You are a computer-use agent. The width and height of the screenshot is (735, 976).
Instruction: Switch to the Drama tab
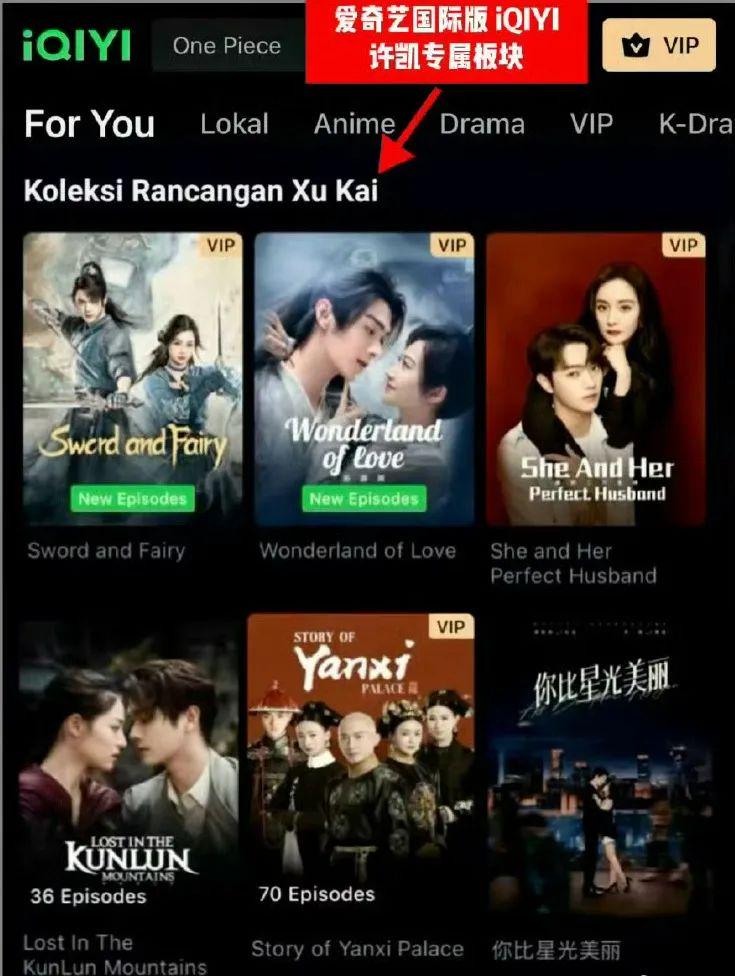coord(482,124)
